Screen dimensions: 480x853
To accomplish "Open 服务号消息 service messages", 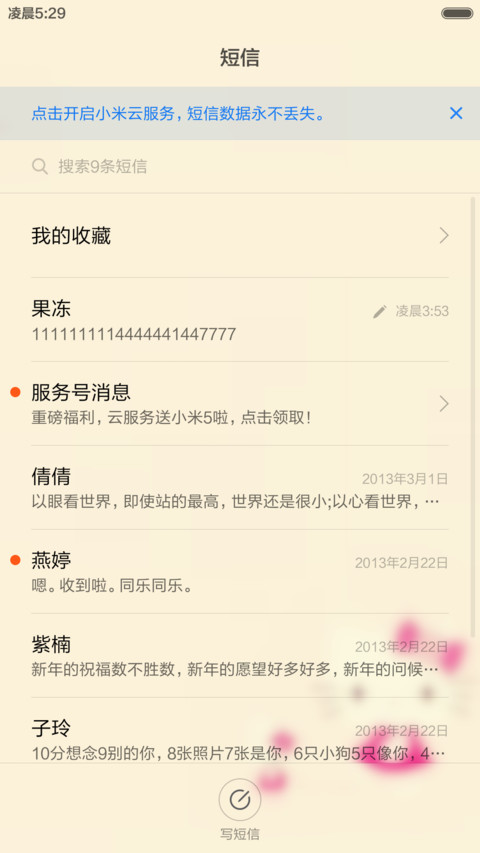I will (x=239, y=404).
